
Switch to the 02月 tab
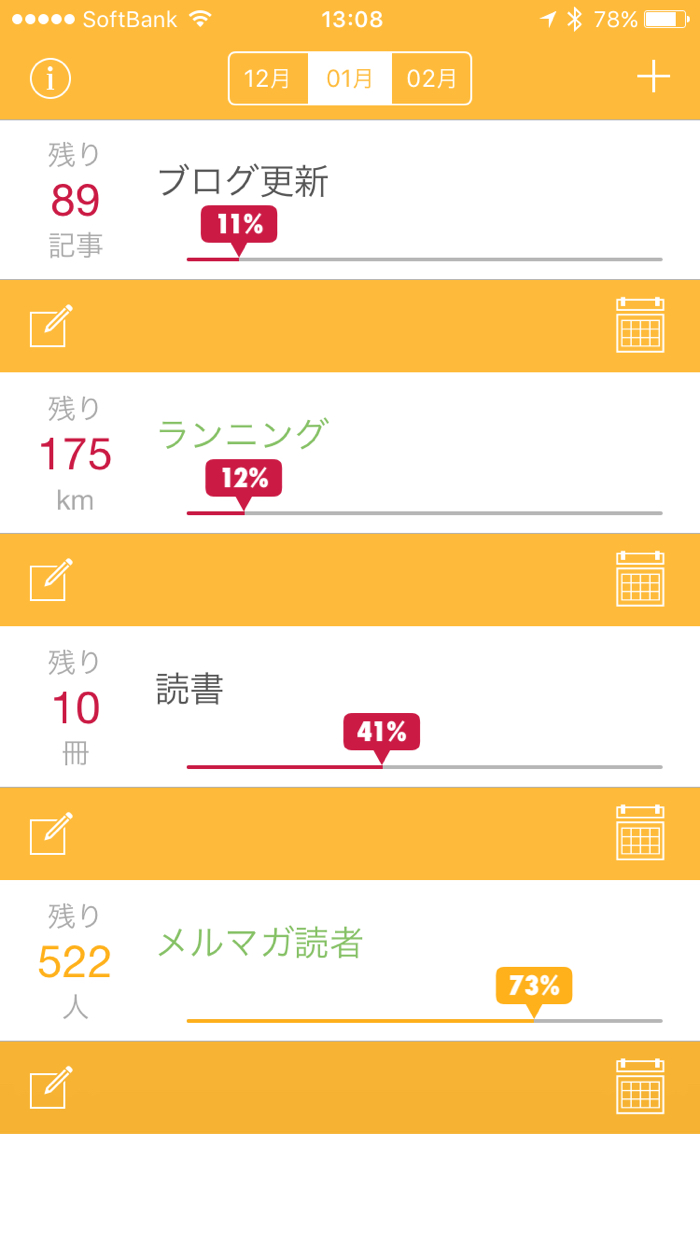[432, 78]
